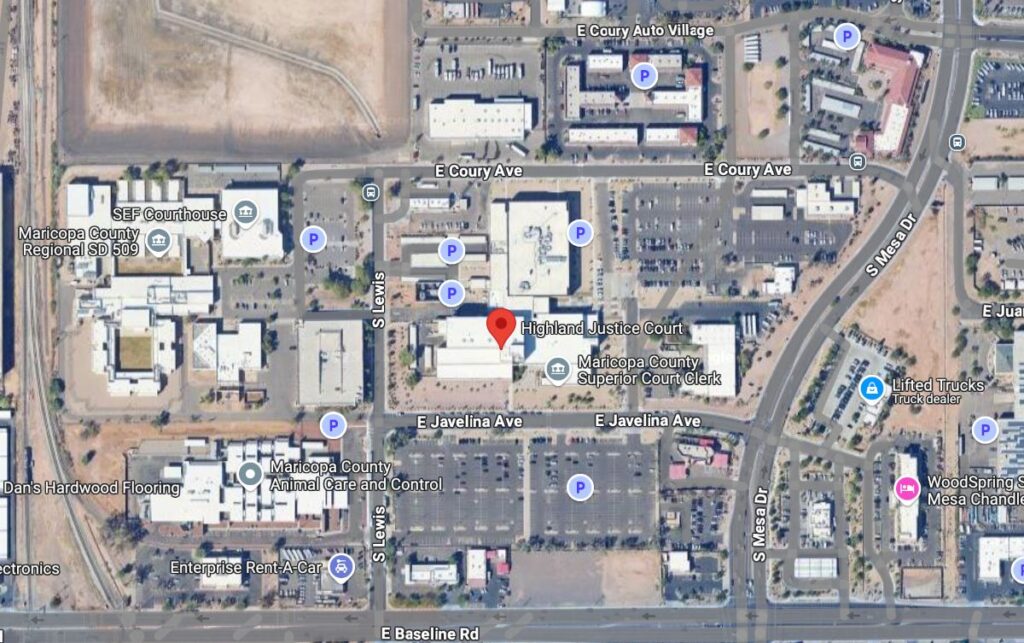Tap parking marker in lot below E Javelina Ave
Viewport: 1024px width, 643px height.
(x=580, y=488)
